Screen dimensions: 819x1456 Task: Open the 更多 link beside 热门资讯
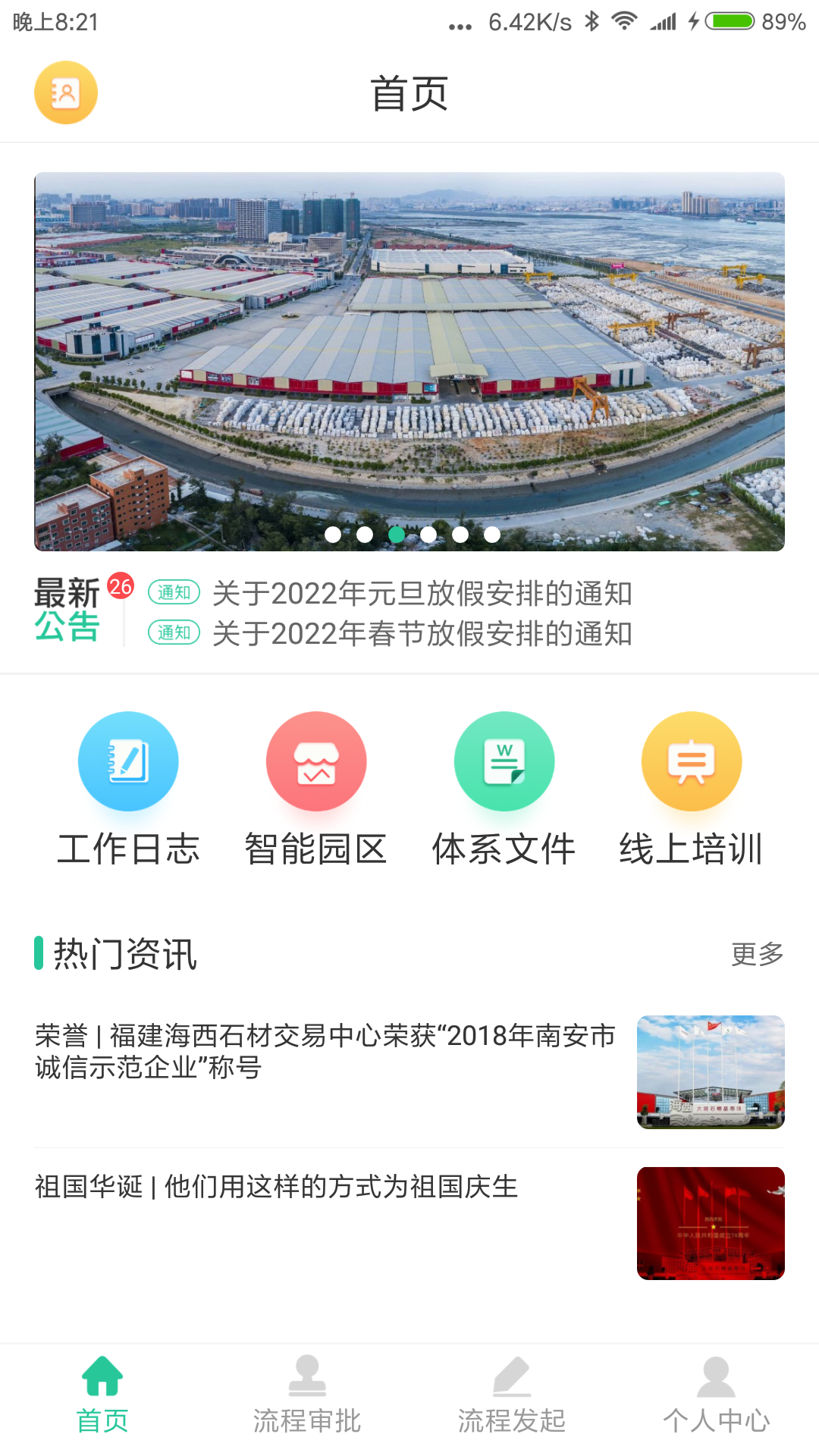point(758,954)
